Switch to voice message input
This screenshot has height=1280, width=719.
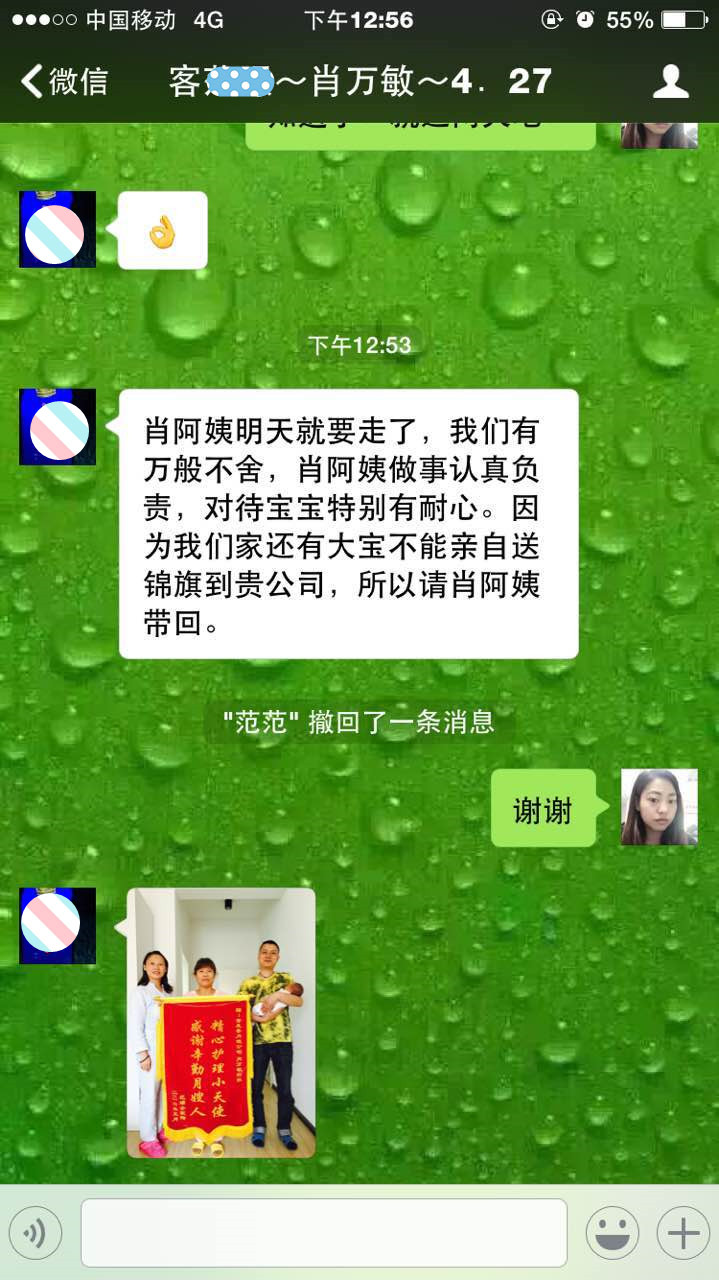(36, 1232)
